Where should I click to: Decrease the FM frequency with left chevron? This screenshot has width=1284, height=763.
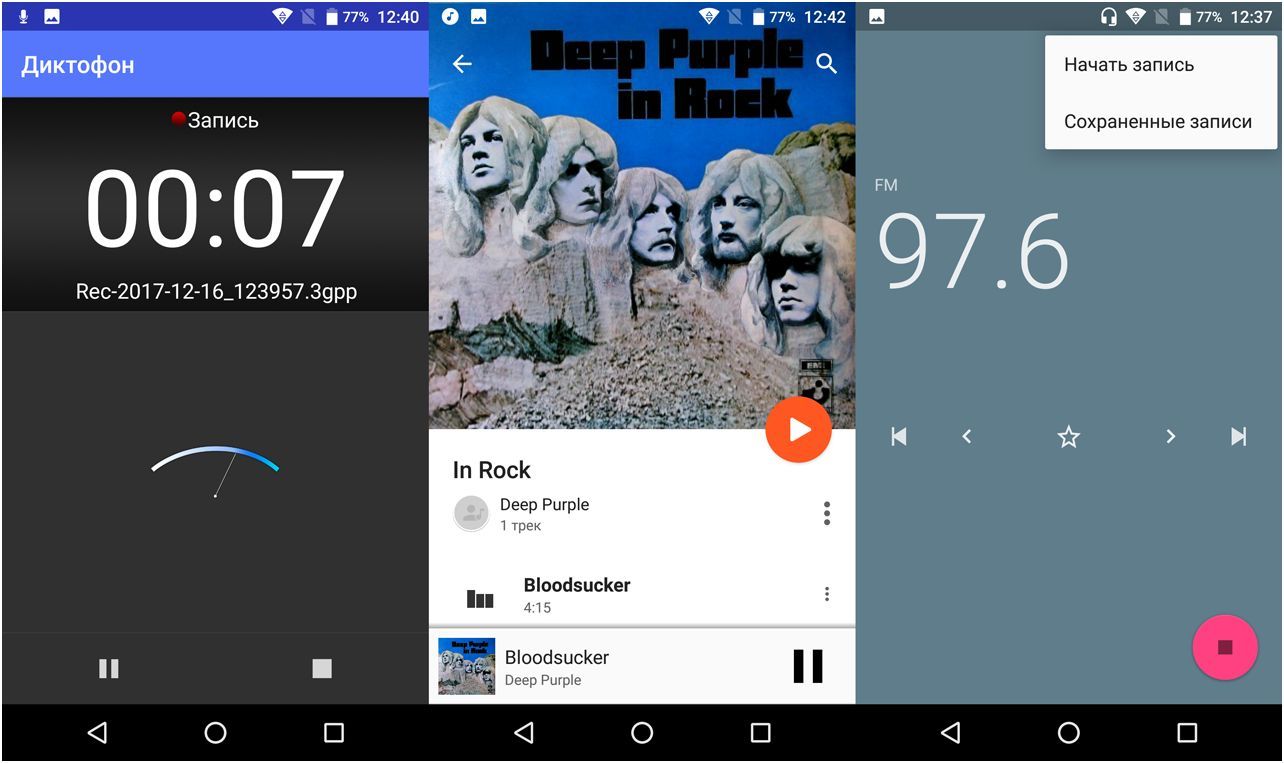pyautogui.click(x=966, y=436)
